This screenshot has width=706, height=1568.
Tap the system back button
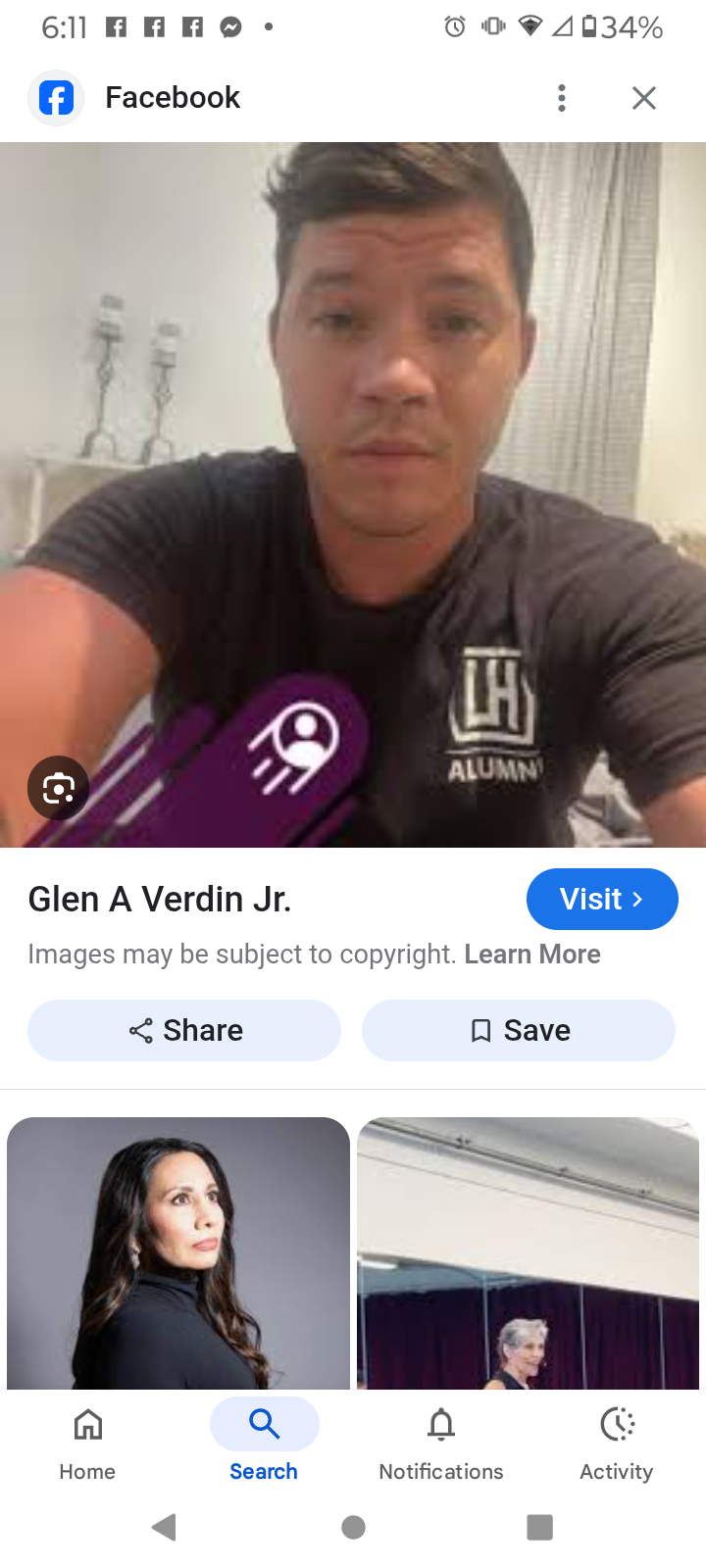165,1527
